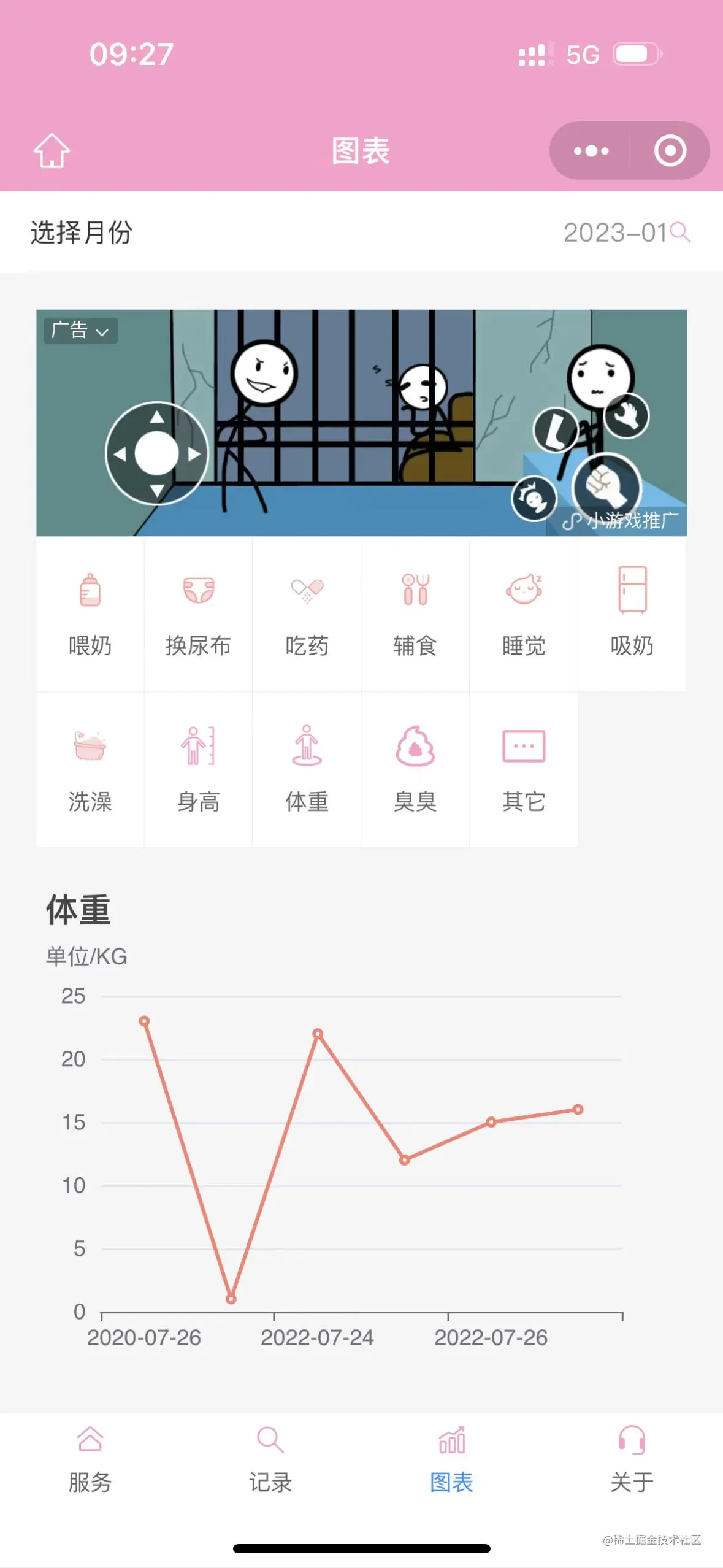This screenshot has width=723, height=1568.
Task: Go to the home page icon
Action: pos(52,150)
